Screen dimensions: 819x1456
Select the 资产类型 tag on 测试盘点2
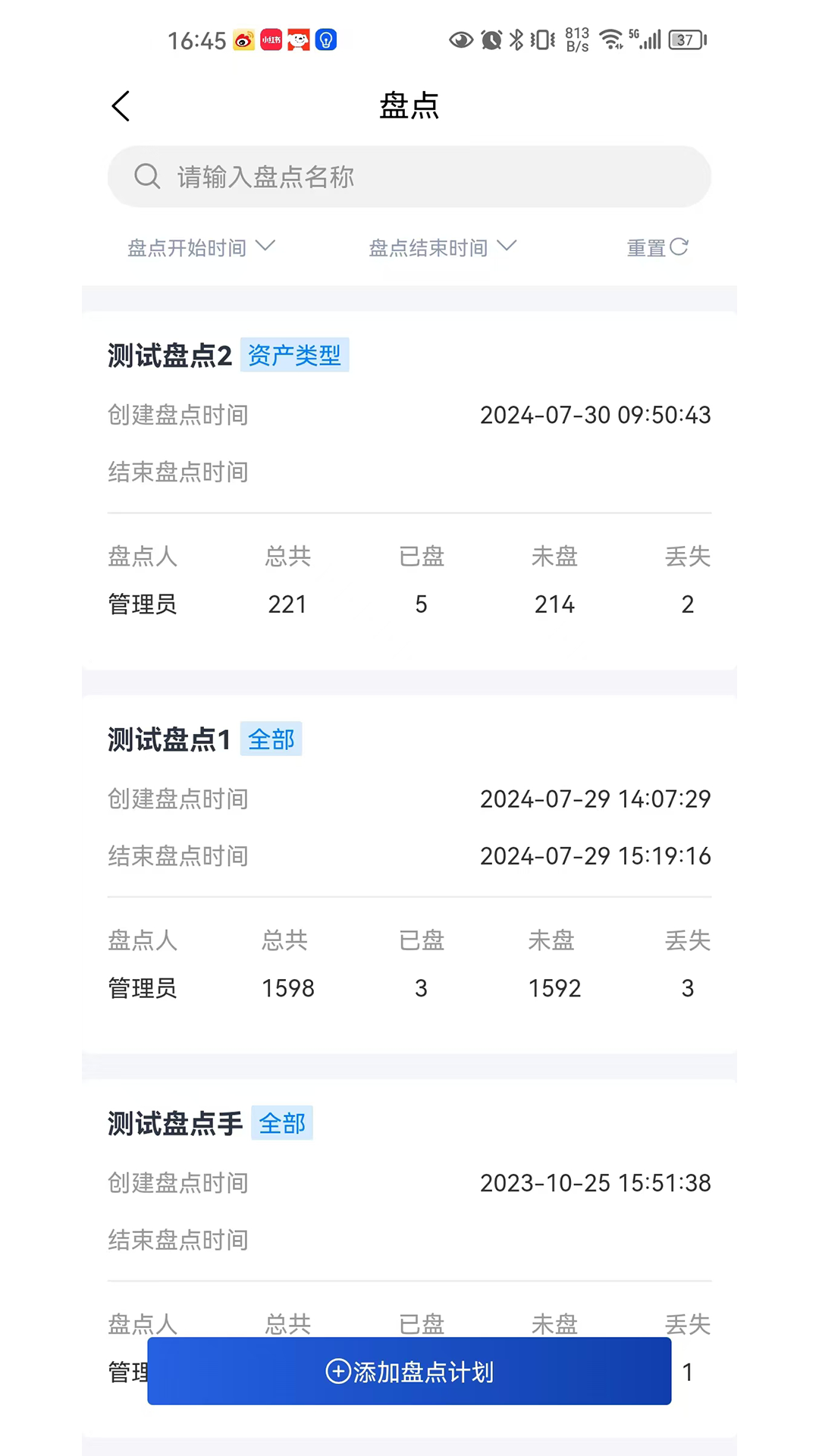(x=295, y=355)
